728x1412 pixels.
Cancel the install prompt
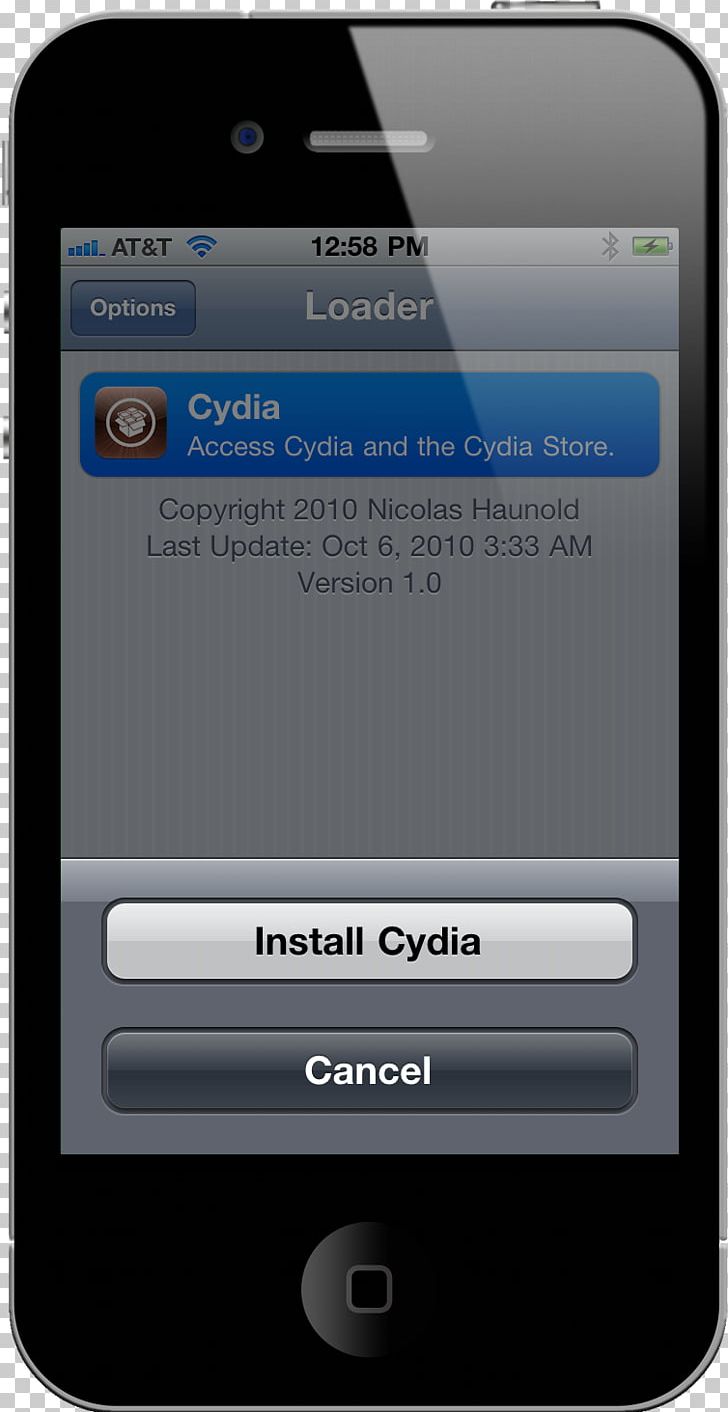click(369, 1071)
